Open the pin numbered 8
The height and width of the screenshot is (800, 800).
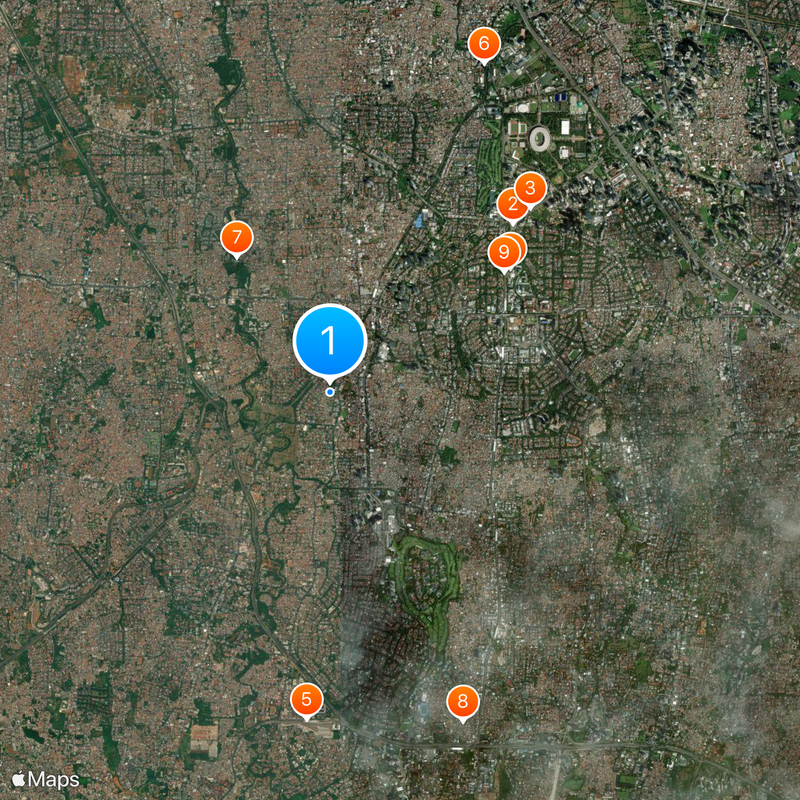click(462, 702)
